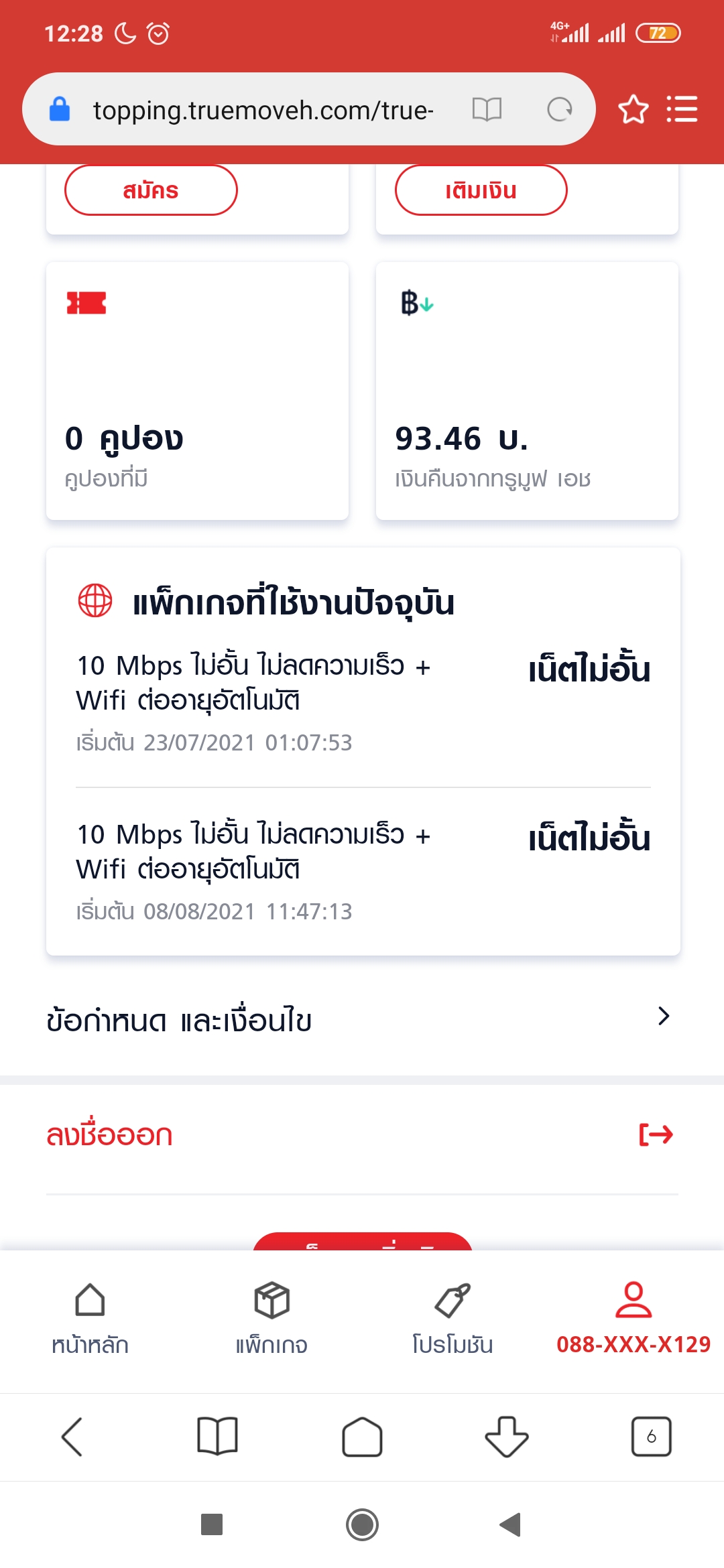Open bookmarks from the browser toolbar
The width and height of the screenshot is (724, 1568).
tap(217, 1437)
